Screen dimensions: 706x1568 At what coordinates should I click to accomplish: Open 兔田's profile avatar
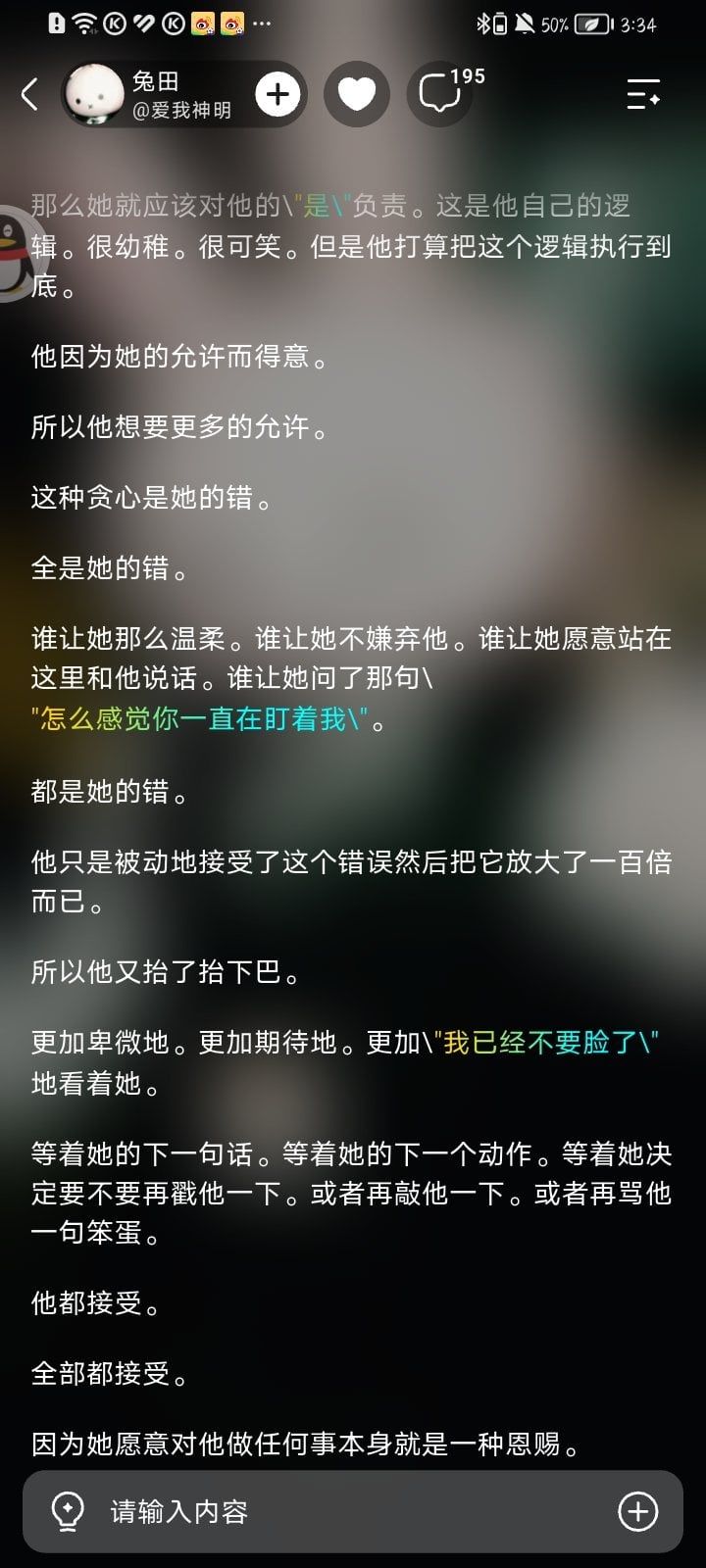pyautogui.click(x=93, y=94)
